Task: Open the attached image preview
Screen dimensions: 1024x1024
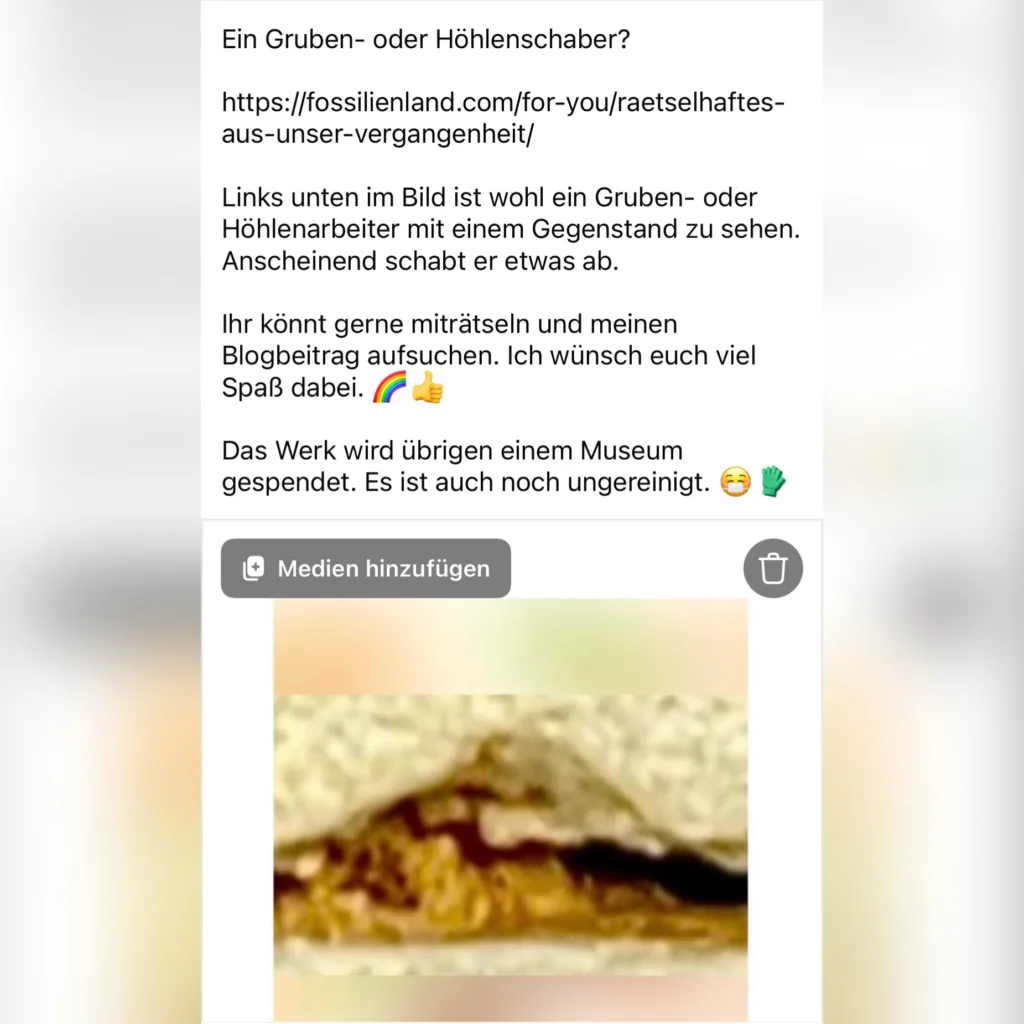Action: (x=510, y=820)
